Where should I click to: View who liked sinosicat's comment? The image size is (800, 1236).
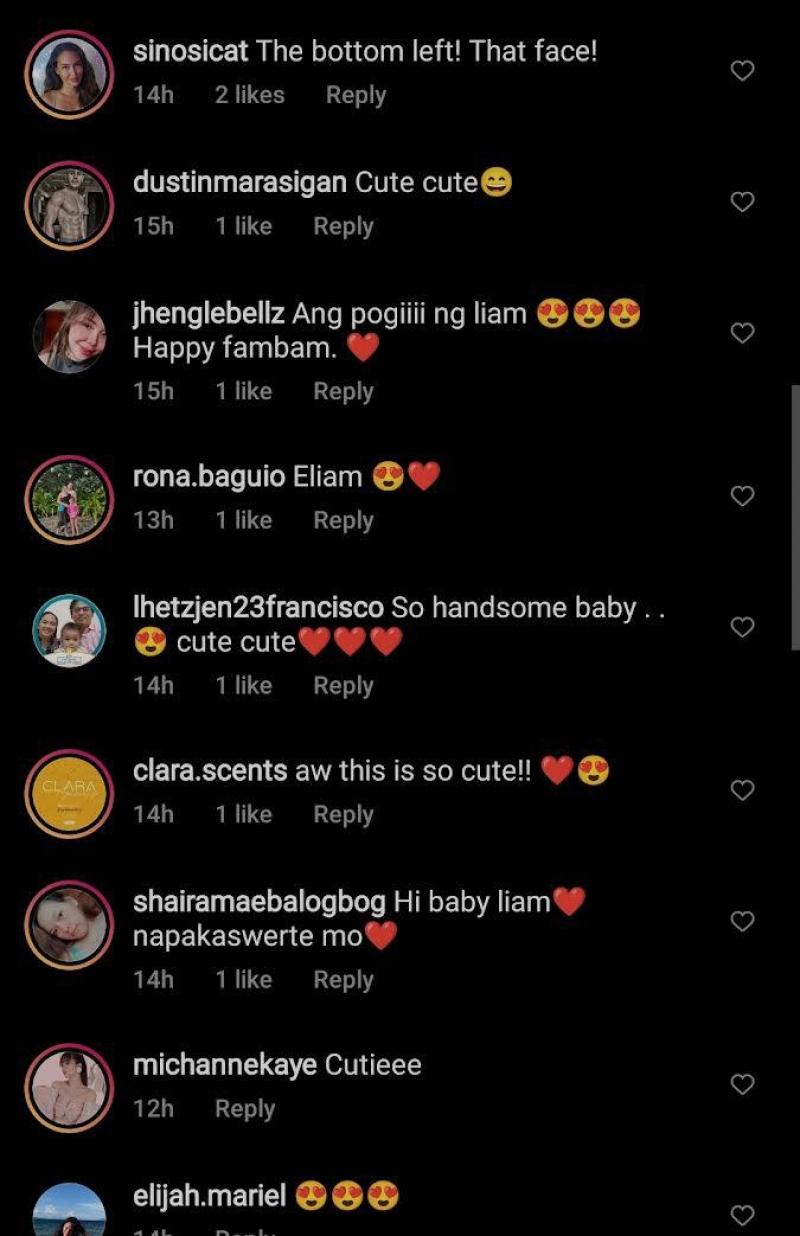pos(249,96)
